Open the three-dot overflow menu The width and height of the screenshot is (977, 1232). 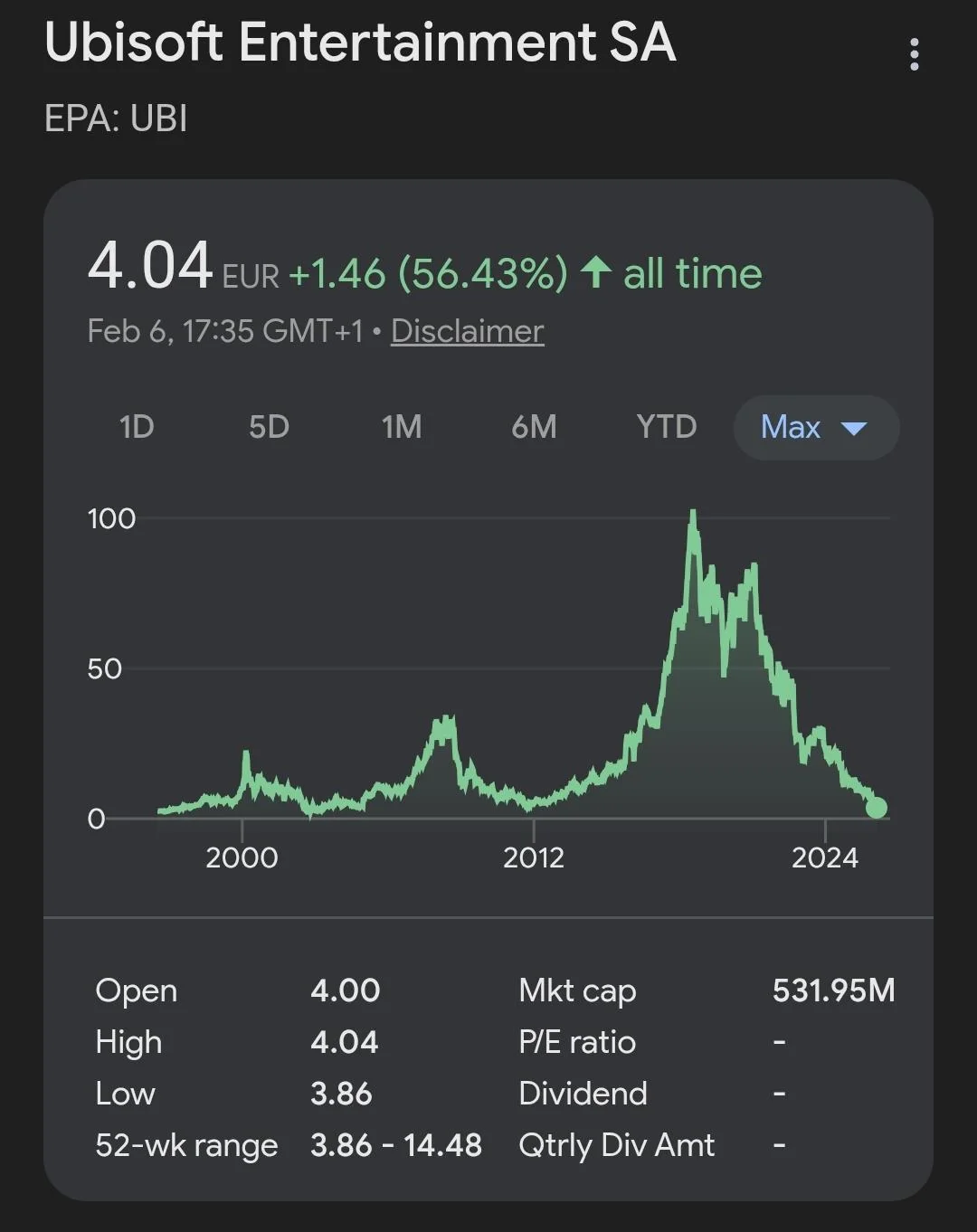[x=915, y=54]
